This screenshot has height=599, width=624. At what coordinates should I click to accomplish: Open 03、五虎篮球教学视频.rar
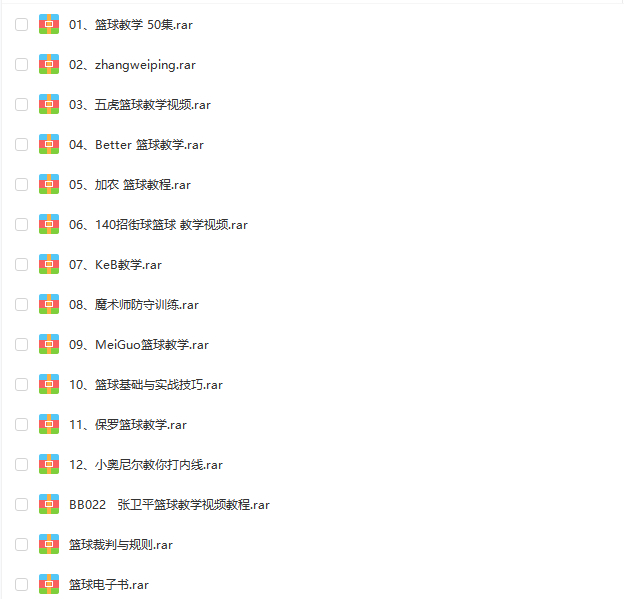click(140, 105)
